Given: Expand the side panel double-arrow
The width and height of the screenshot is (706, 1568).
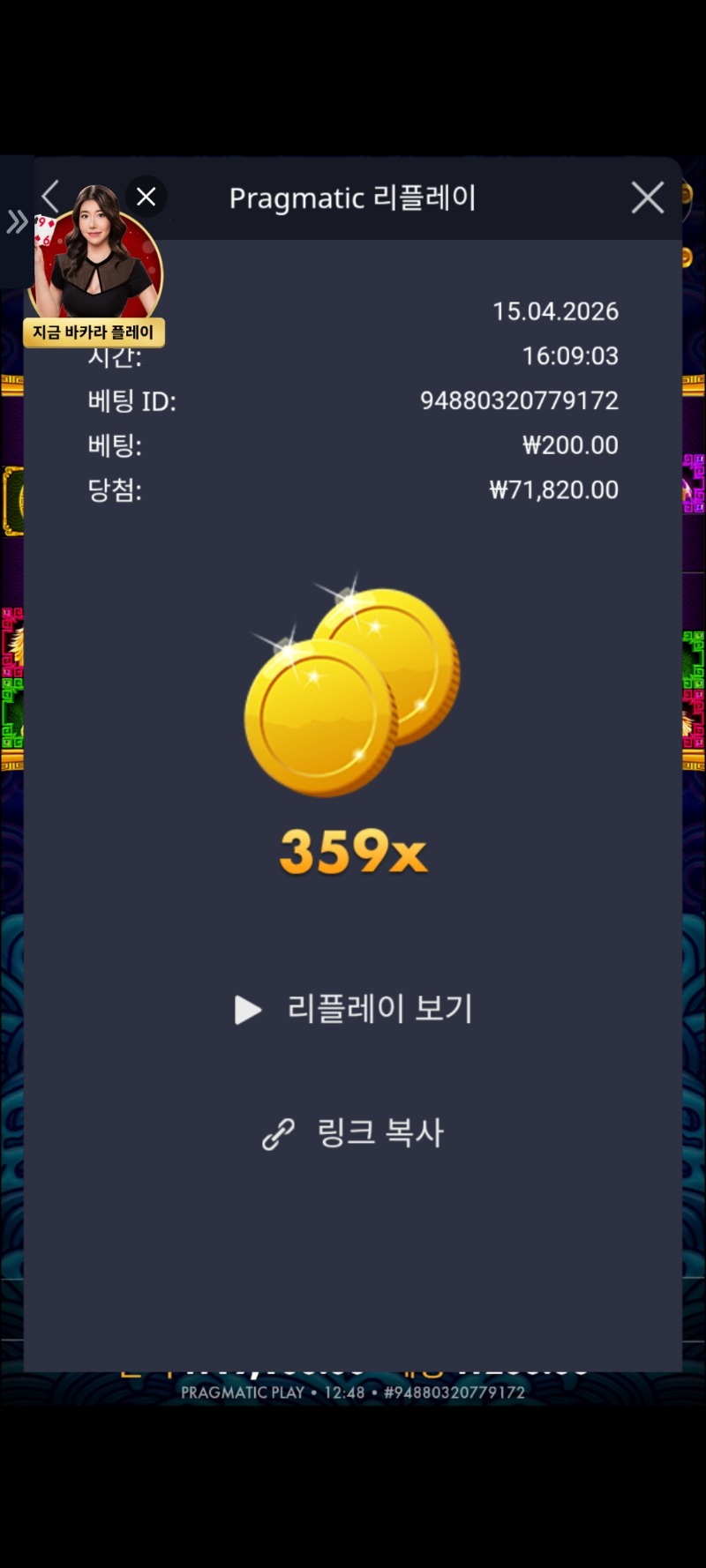Looking at the screenshot, I should pyautogui.click(x=17, y=222).
